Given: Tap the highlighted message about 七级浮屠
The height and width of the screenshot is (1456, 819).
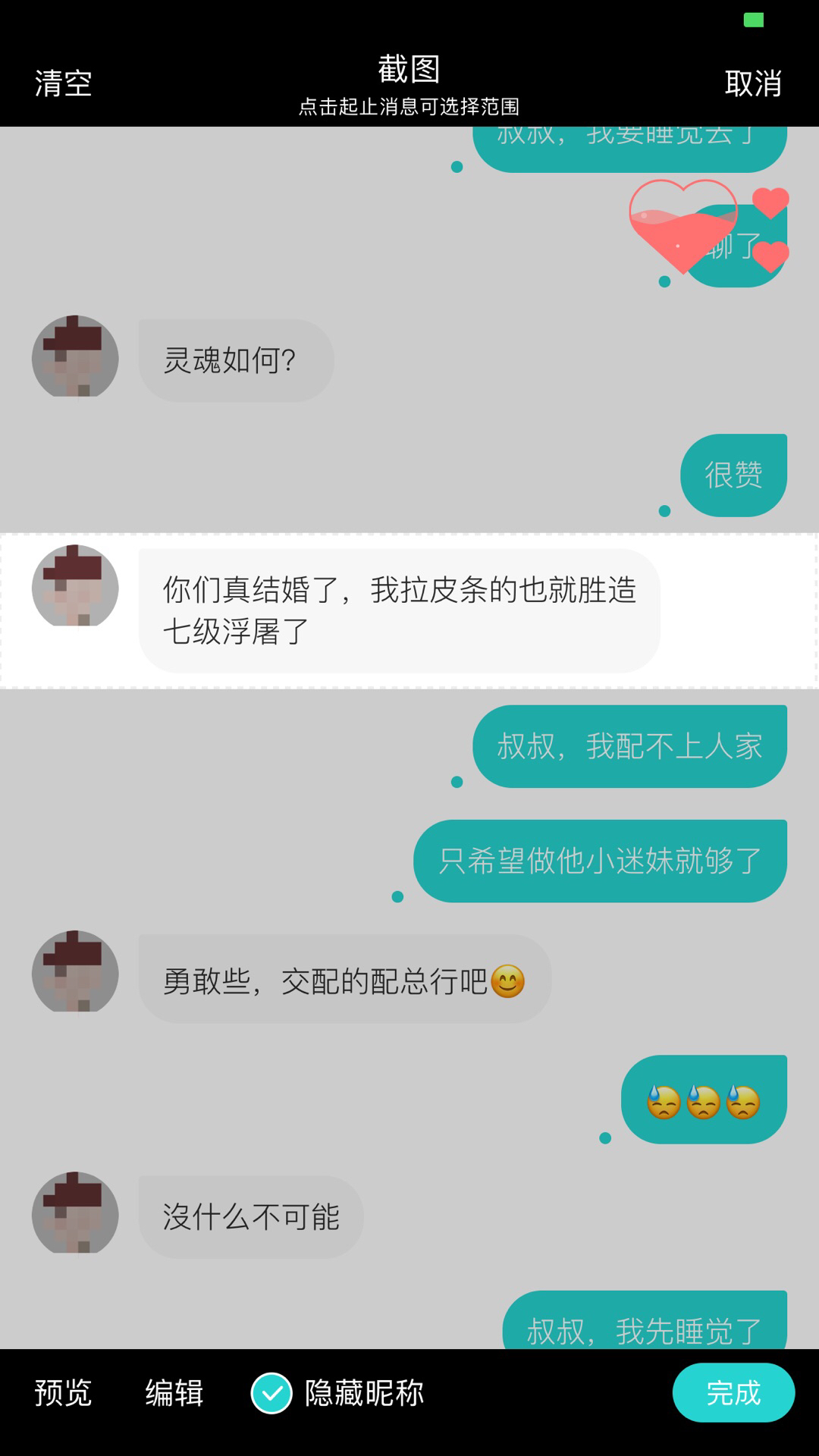Looking at the screenshot, I should pos(399,610).
